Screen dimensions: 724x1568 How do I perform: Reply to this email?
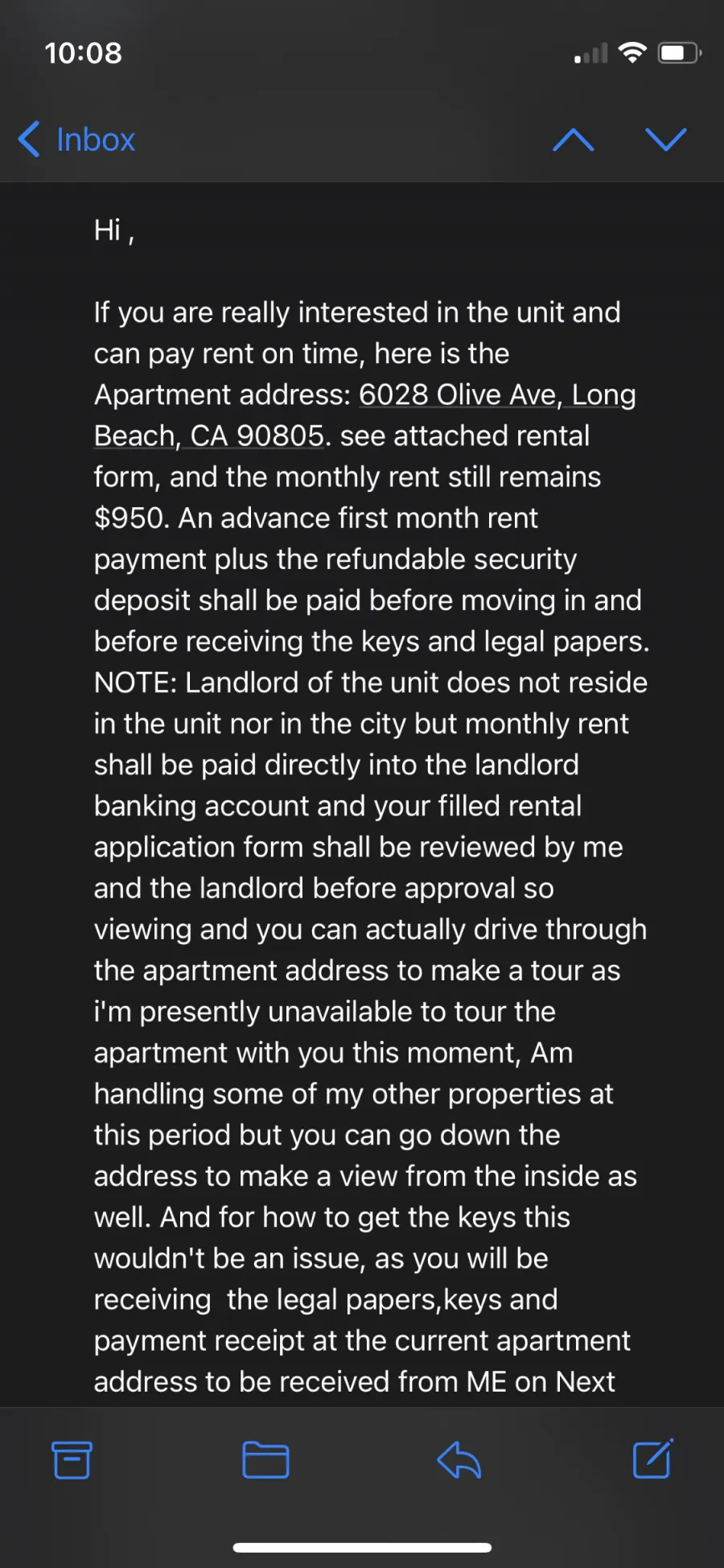[459, 1459]
